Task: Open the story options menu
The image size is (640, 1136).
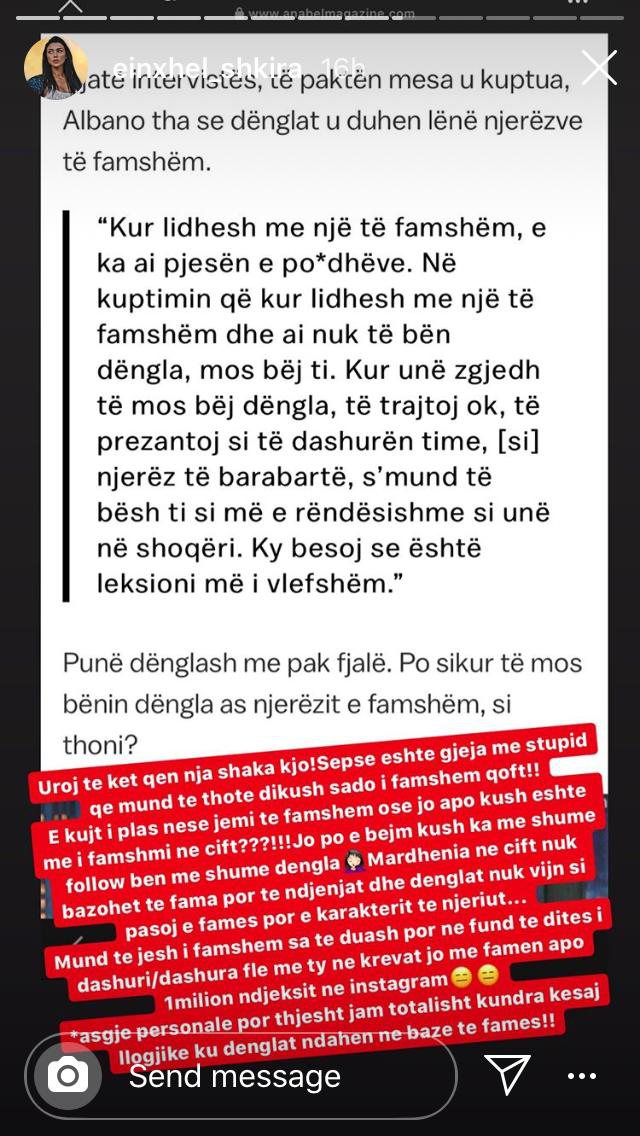Action: coord(582,1076)
